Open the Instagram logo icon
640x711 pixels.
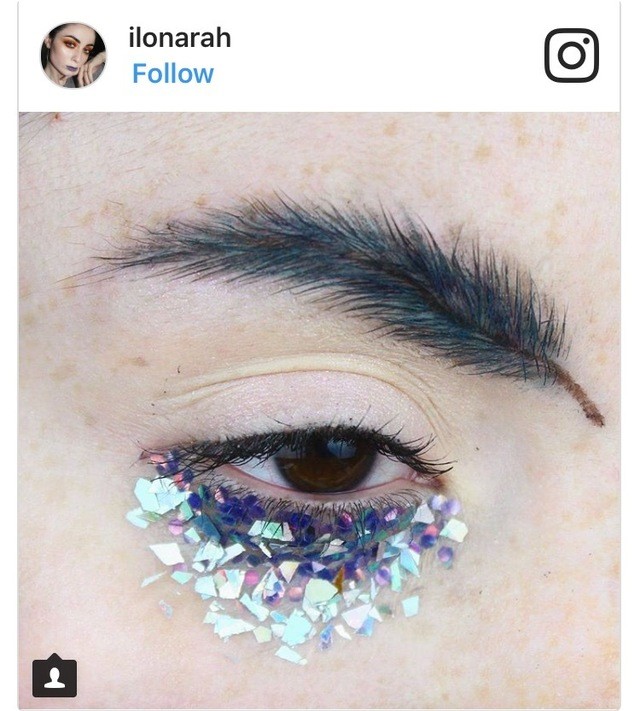(571, 55)
